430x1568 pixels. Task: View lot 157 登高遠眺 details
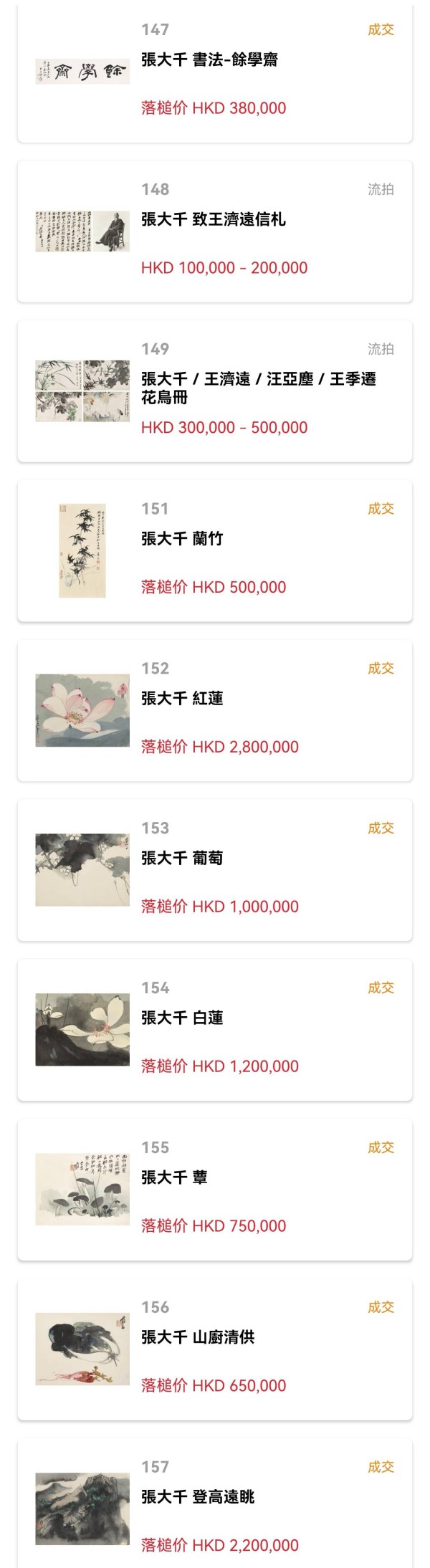(x=198, y=1497)
